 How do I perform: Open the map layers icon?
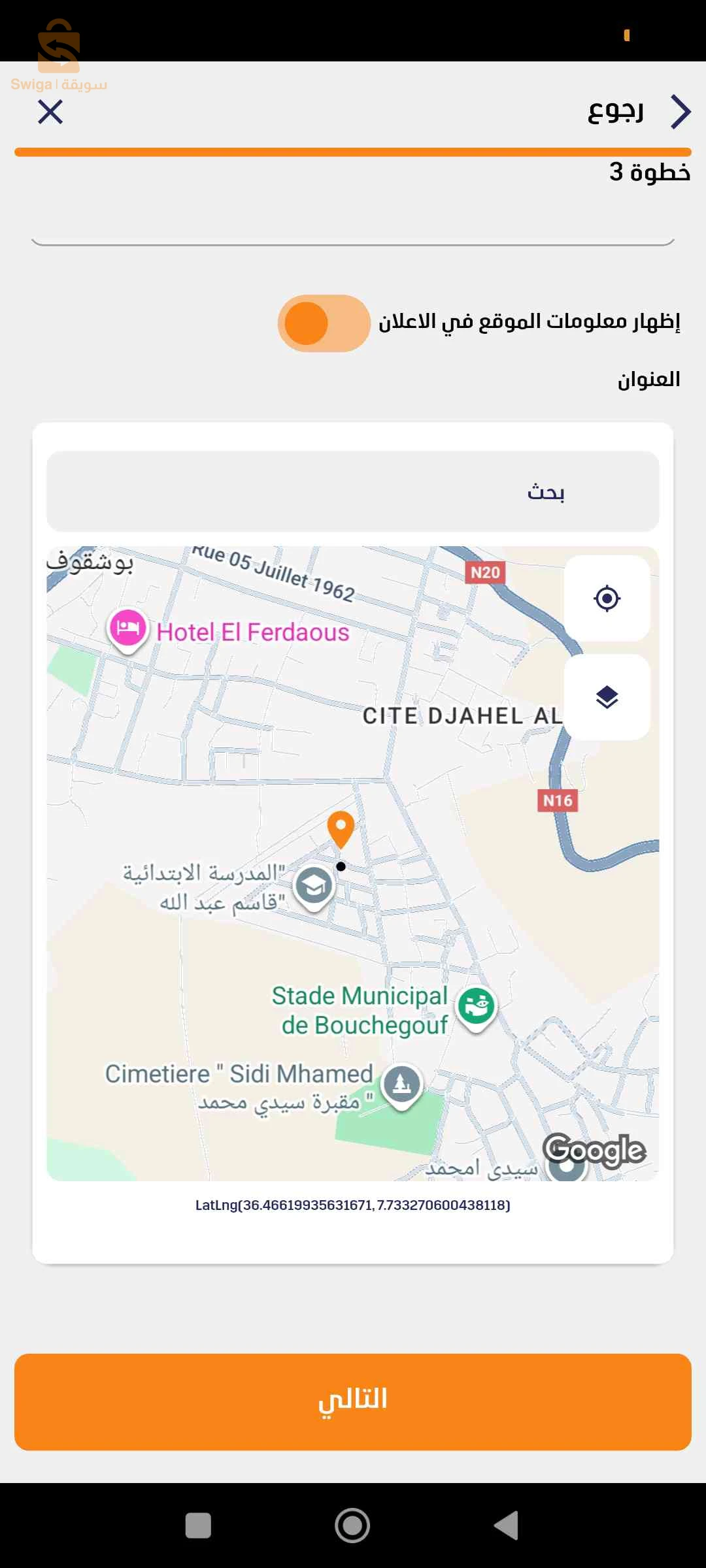(608, 696)
